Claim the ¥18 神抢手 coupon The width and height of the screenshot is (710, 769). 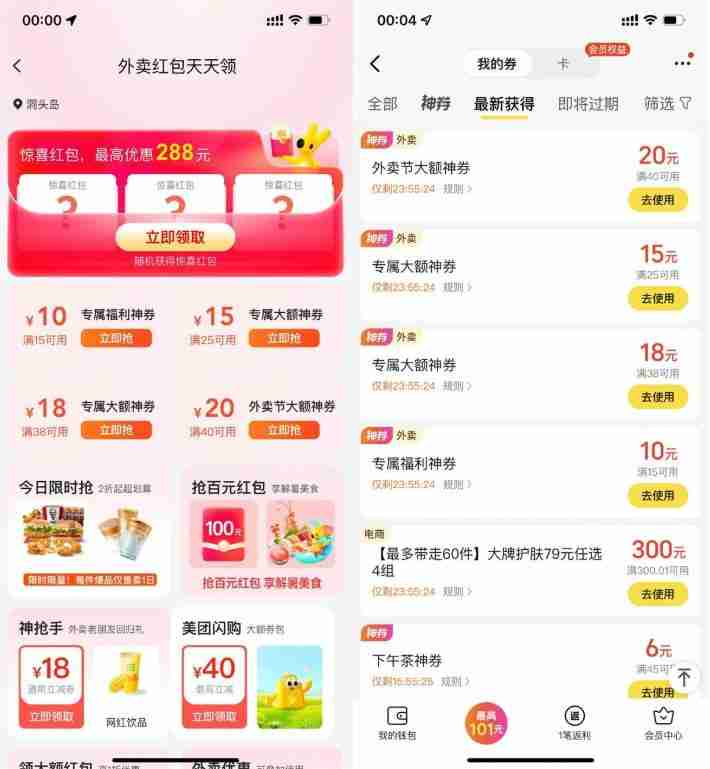(x=50, y=716)
